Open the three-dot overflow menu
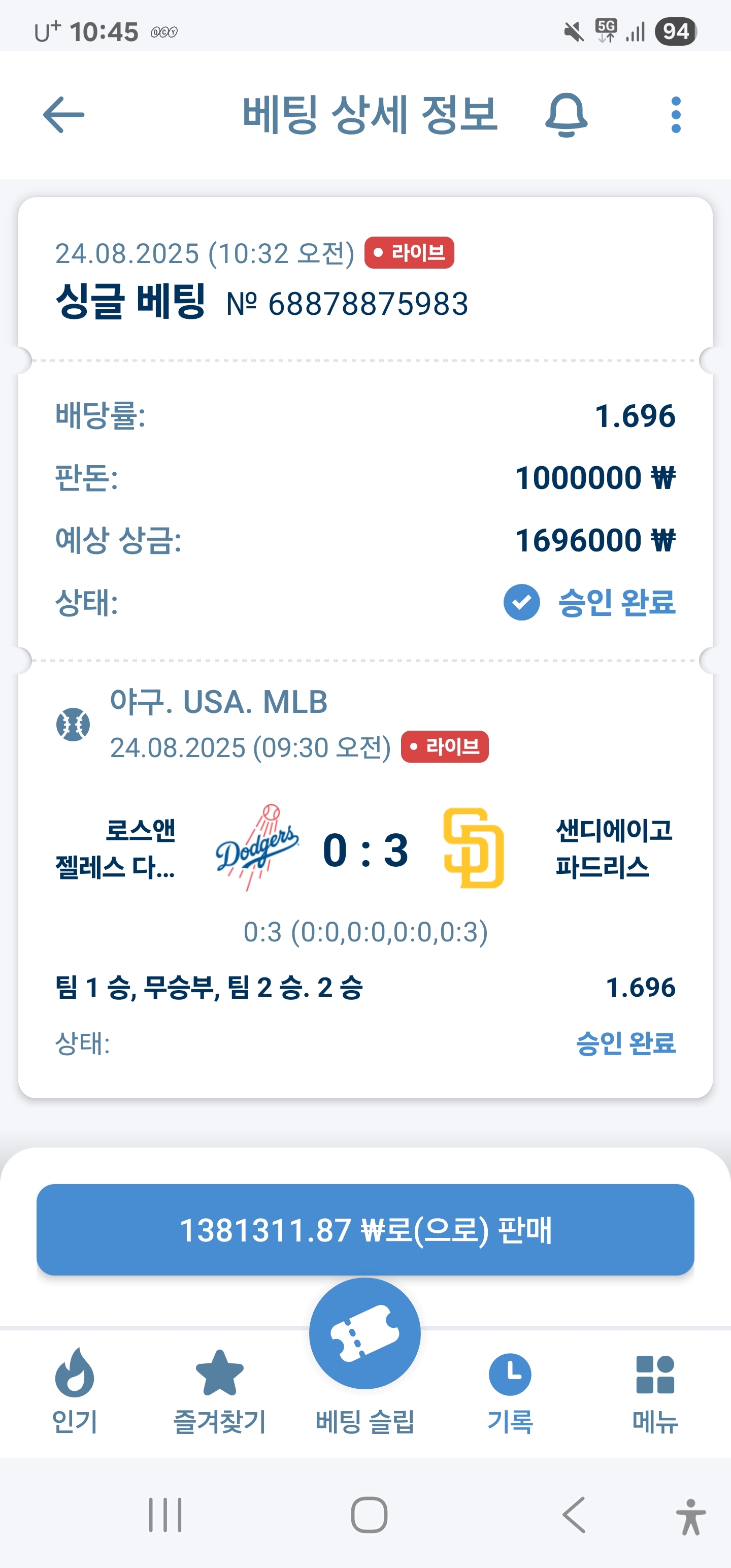 (x=676, y=114)
